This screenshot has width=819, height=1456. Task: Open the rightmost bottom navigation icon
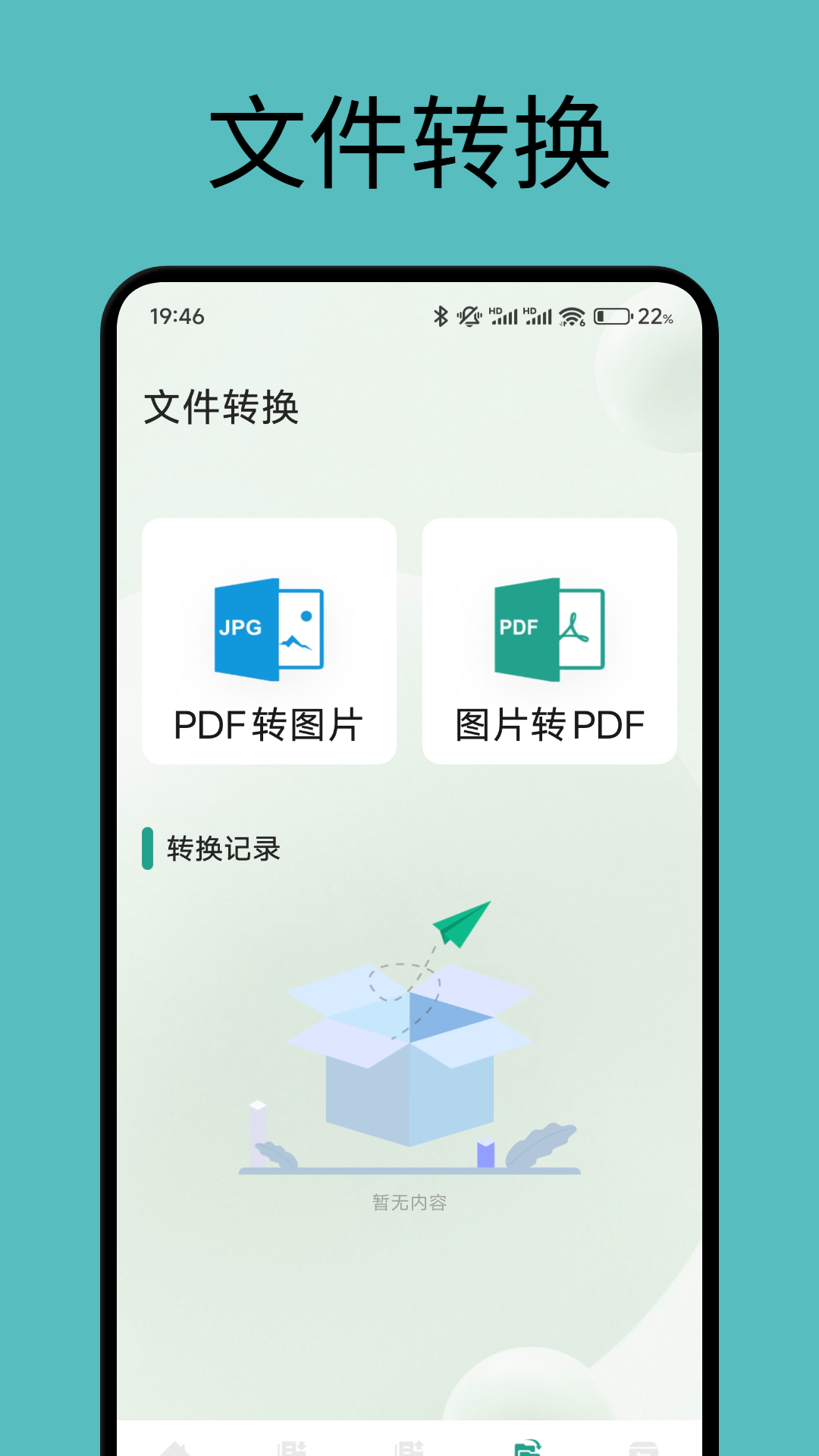click(645, 1445)
